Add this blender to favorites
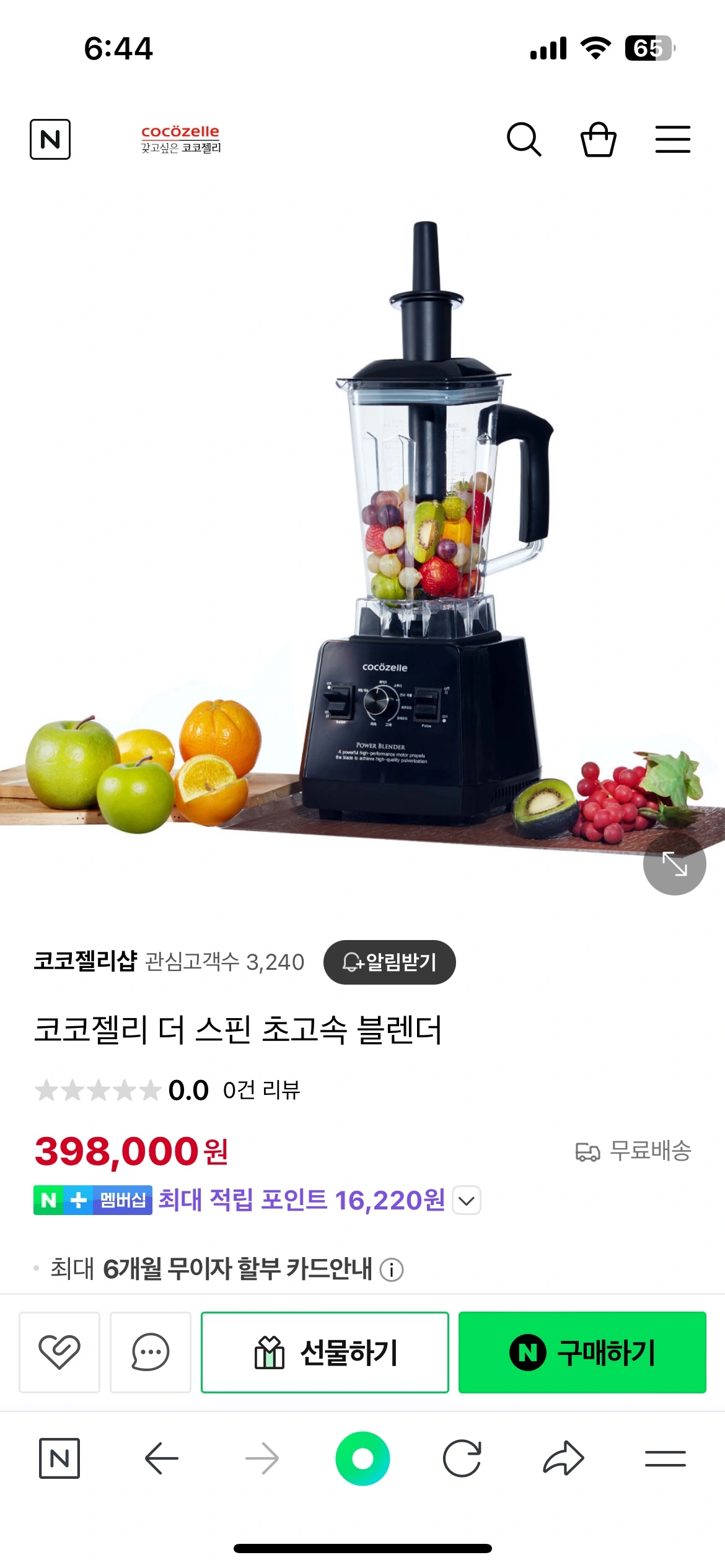Screen dimensions: 725x1568 coord(59,1352)
